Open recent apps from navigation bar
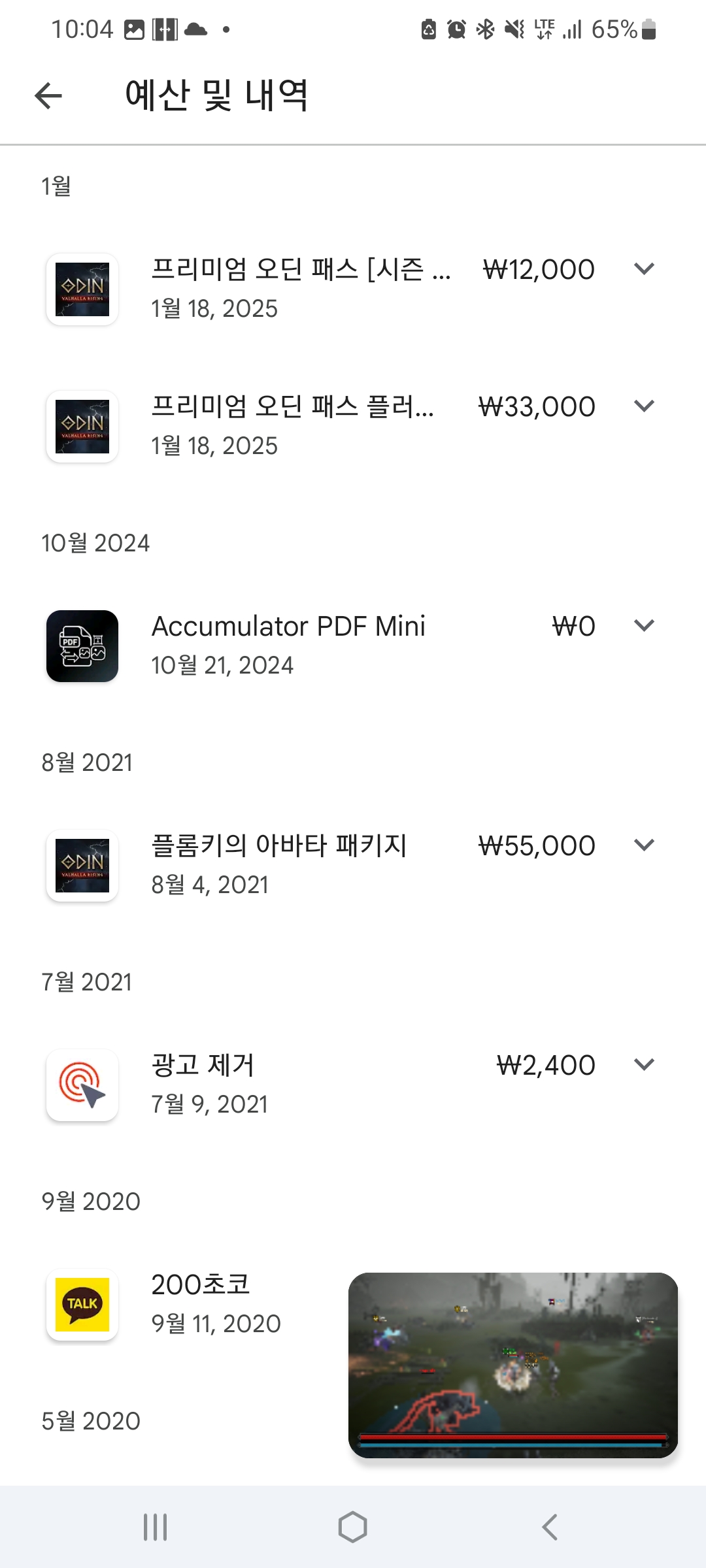Viewport: 706px width, 1568px height. pyautogui.click(x=156, y=1527)
